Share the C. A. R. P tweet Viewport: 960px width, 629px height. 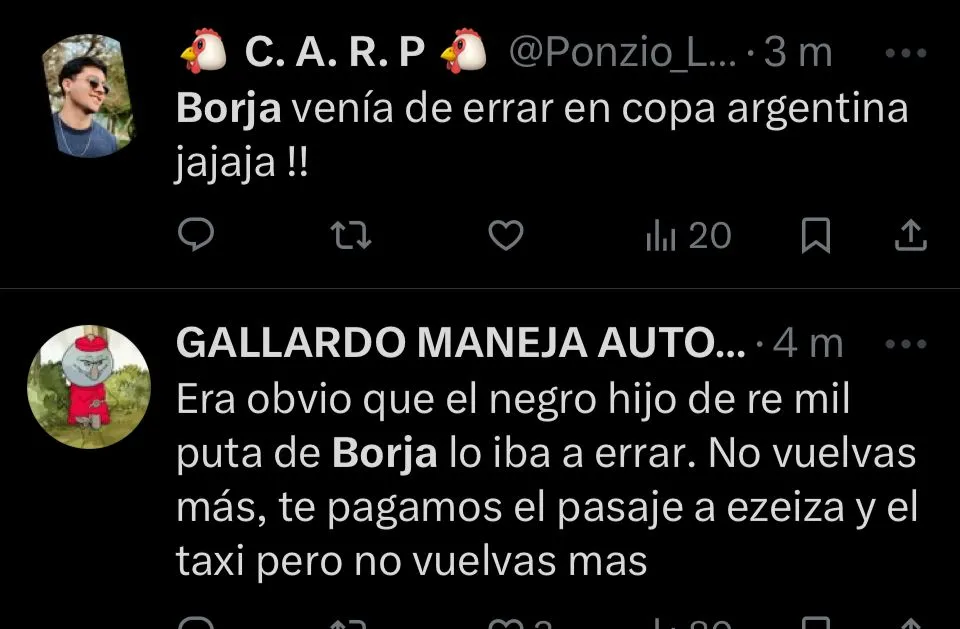[x=908, y=236]
